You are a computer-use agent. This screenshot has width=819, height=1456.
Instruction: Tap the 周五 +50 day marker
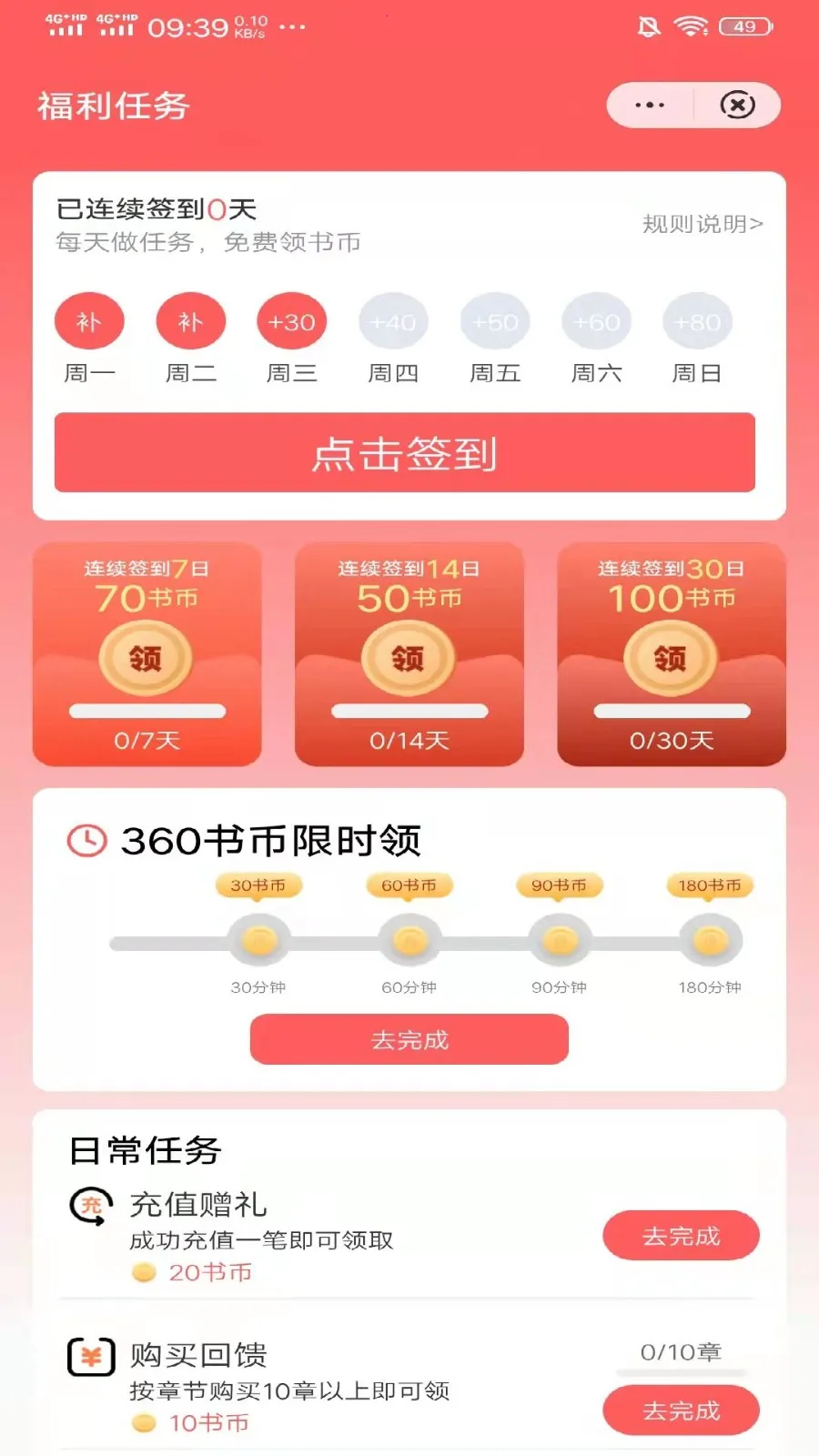pos(494,320)
